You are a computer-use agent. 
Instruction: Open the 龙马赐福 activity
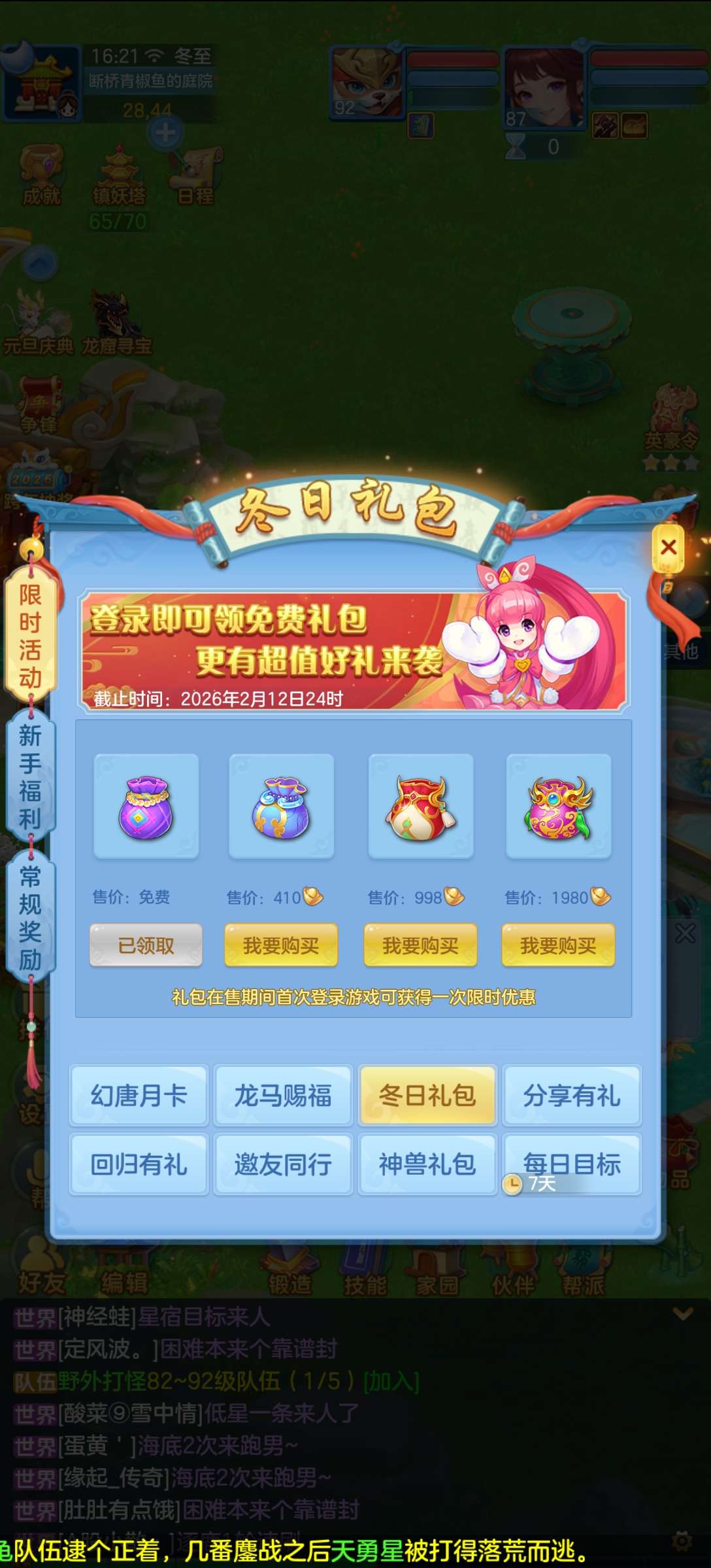point(283,1096)
